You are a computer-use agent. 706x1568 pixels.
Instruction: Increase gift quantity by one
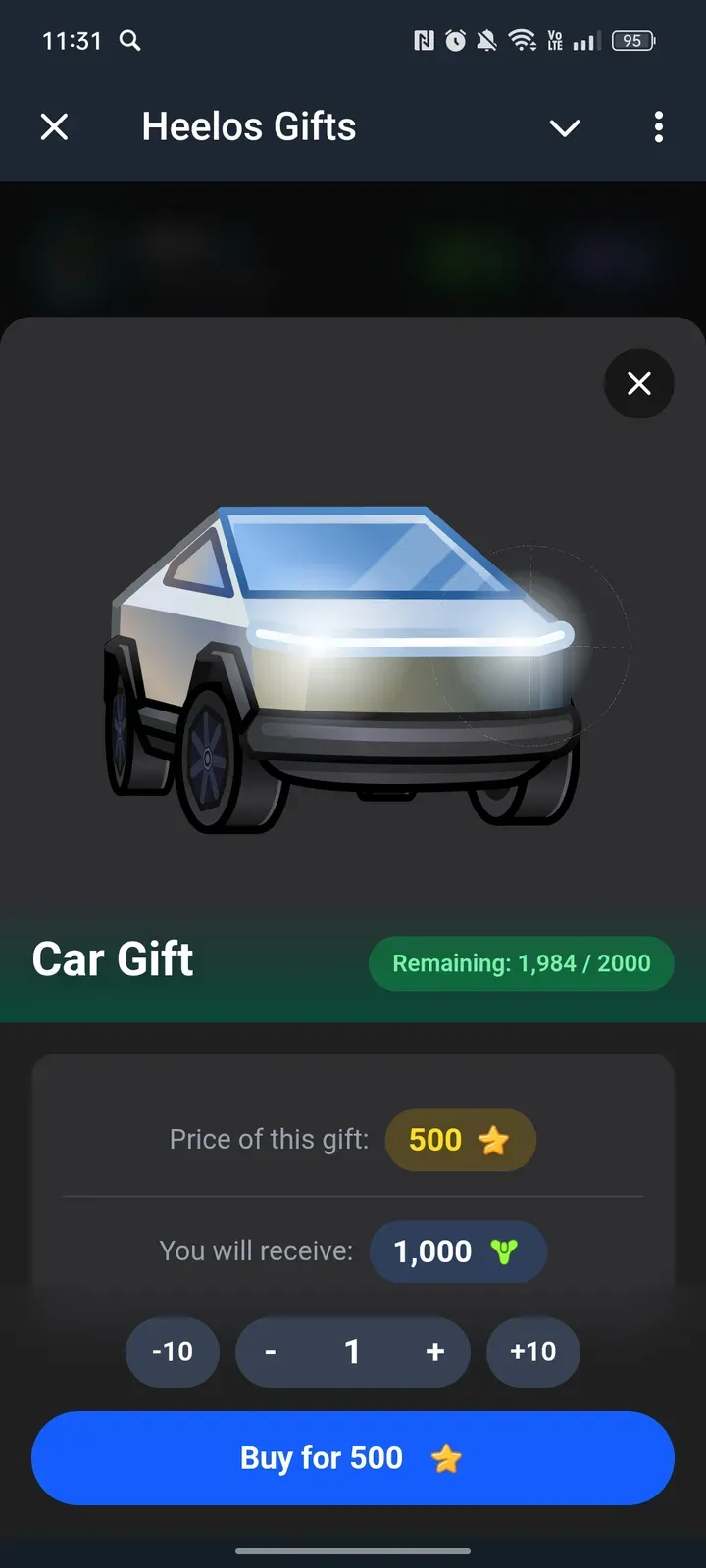(435, 1352)
